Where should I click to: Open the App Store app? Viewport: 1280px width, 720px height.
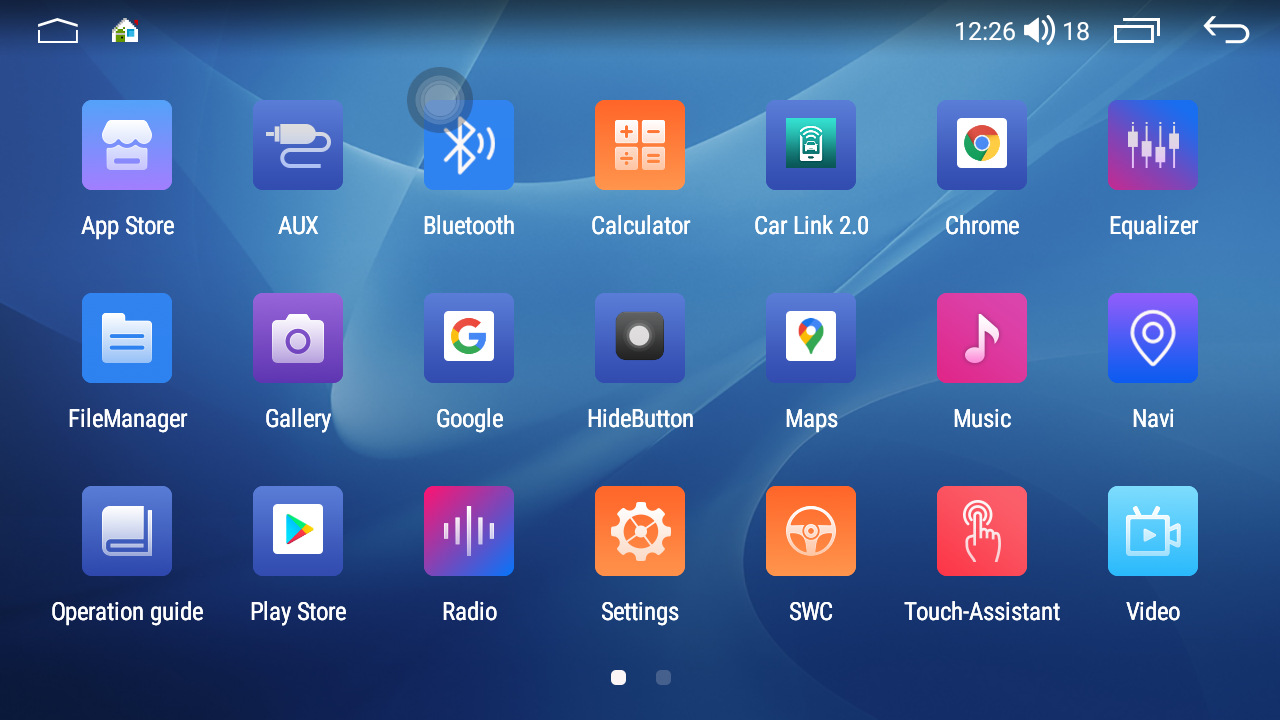pyautogui.click(x=127, y=145)
